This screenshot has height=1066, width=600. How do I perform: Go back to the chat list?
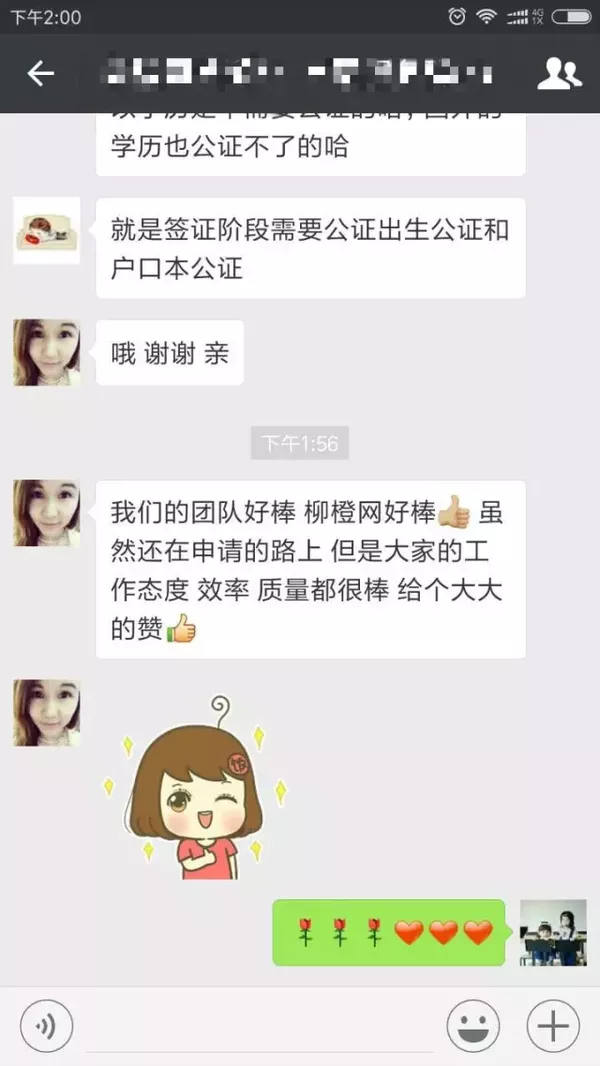point(41,73)
